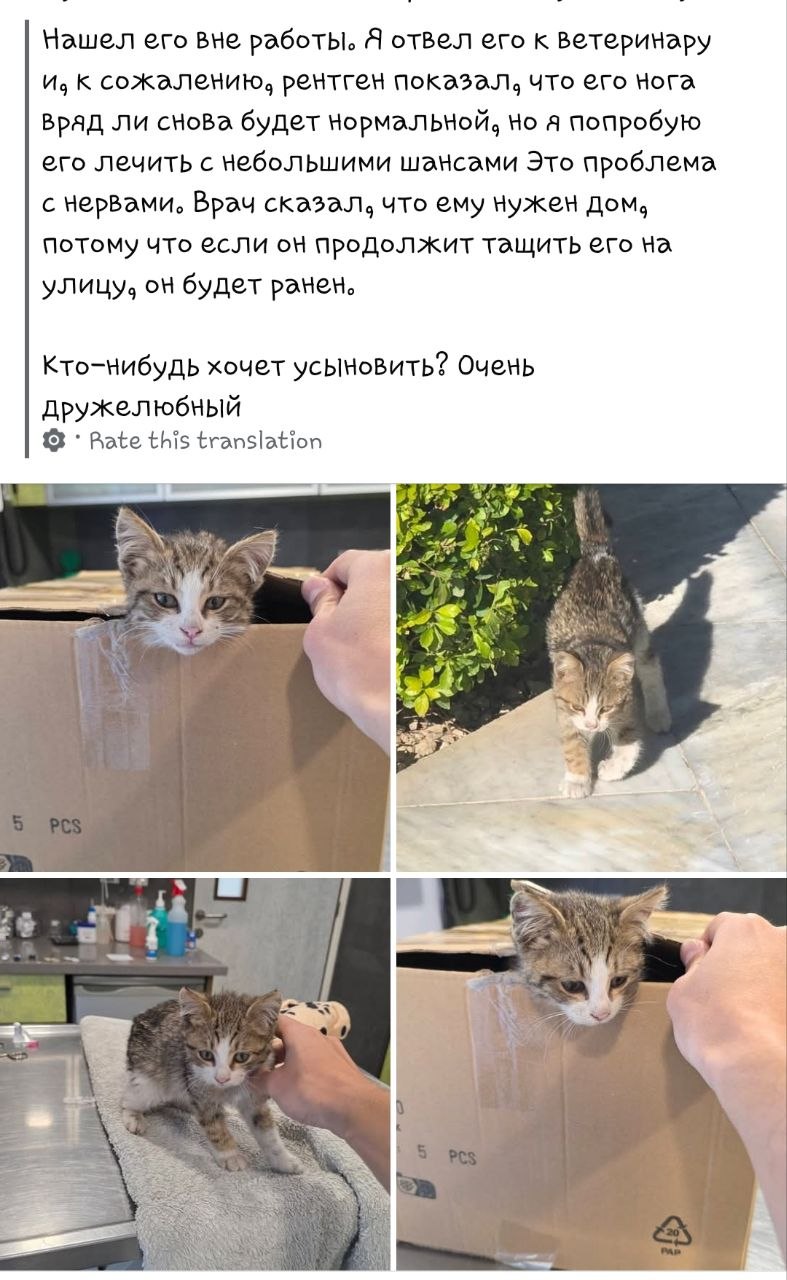Open the photo of kitten walking outside
Viewport: 787px width, 1280px height.
pyautogui.click(x=591, y=677)
